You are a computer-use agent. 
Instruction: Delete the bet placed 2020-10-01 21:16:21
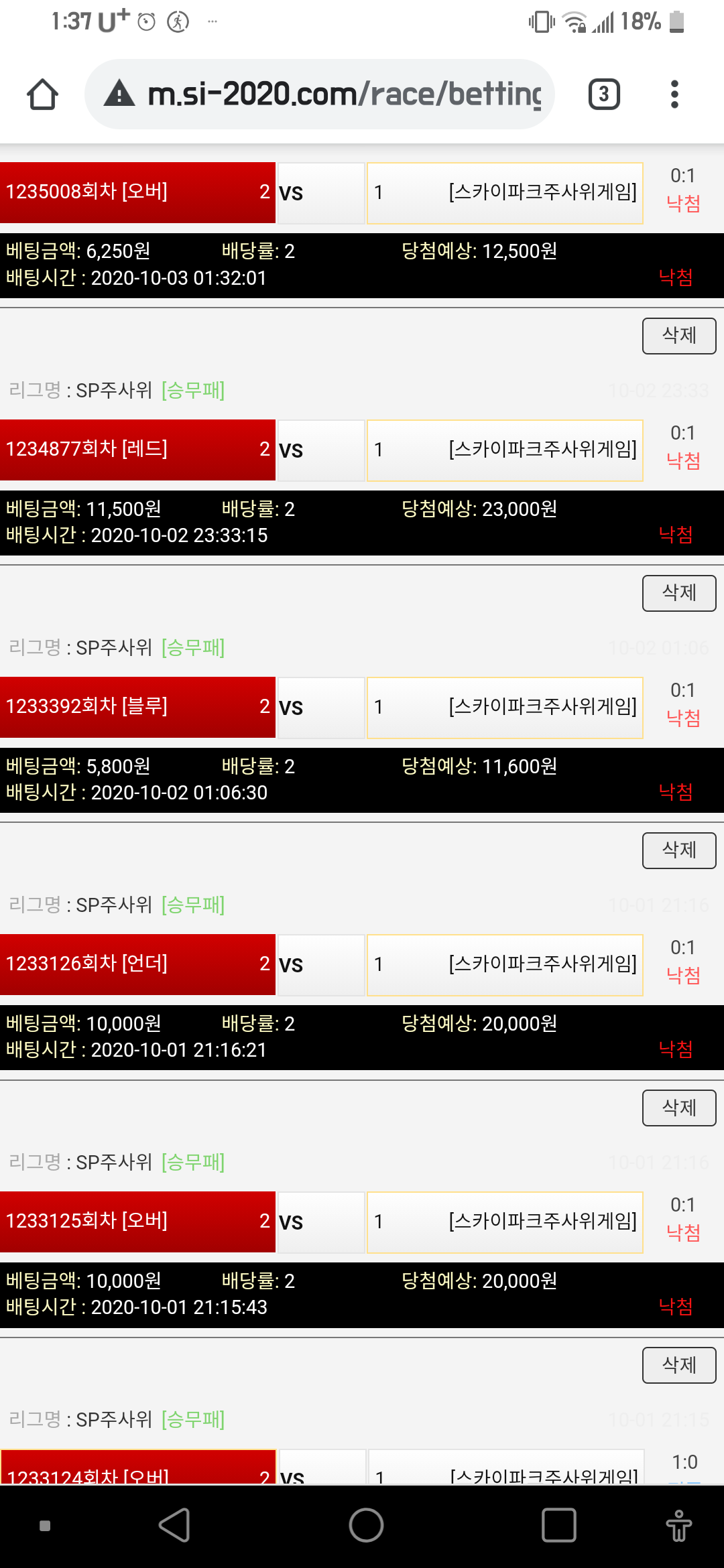(x=678, y=1108)
